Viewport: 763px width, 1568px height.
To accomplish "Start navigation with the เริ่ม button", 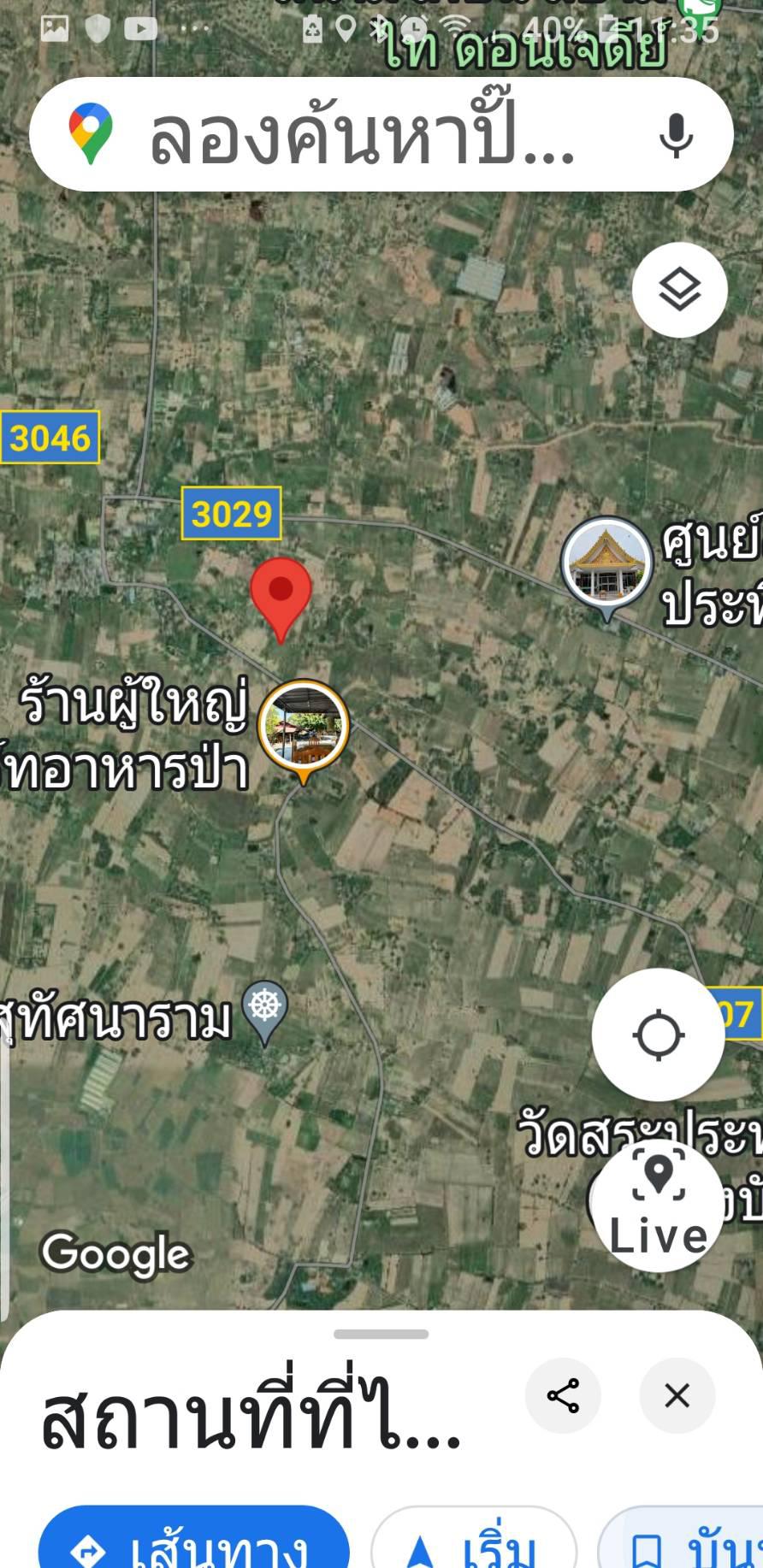I will click(x=474, y=1539).
